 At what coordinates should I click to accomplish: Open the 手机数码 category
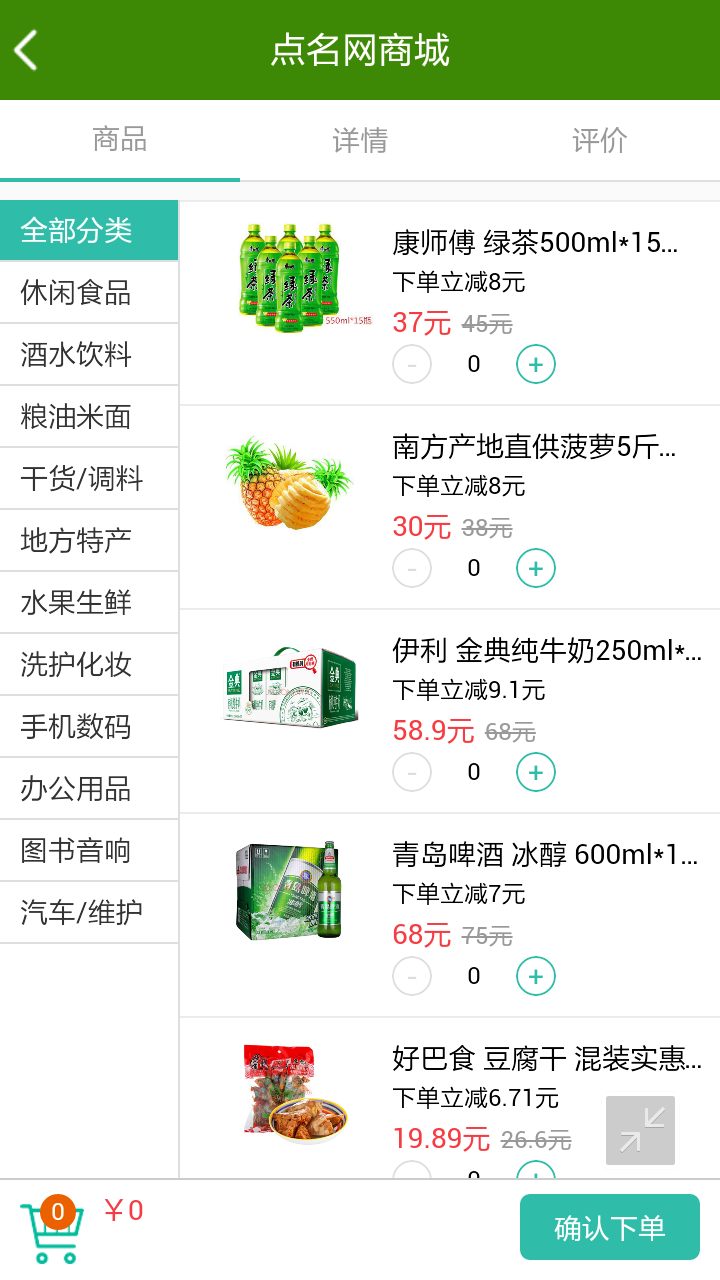tap(89, 727)
